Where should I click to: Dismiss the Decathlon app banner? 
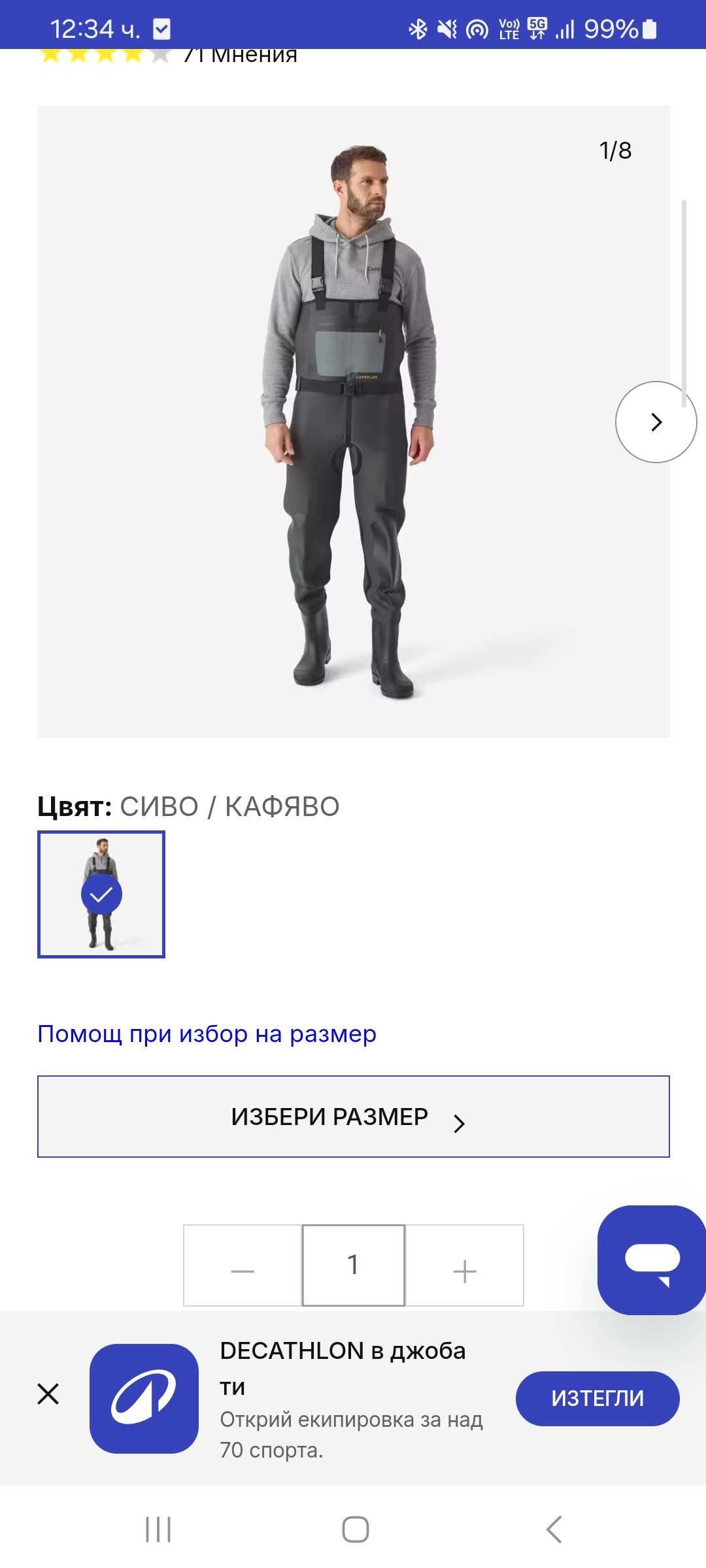[x=48, y=1394]
